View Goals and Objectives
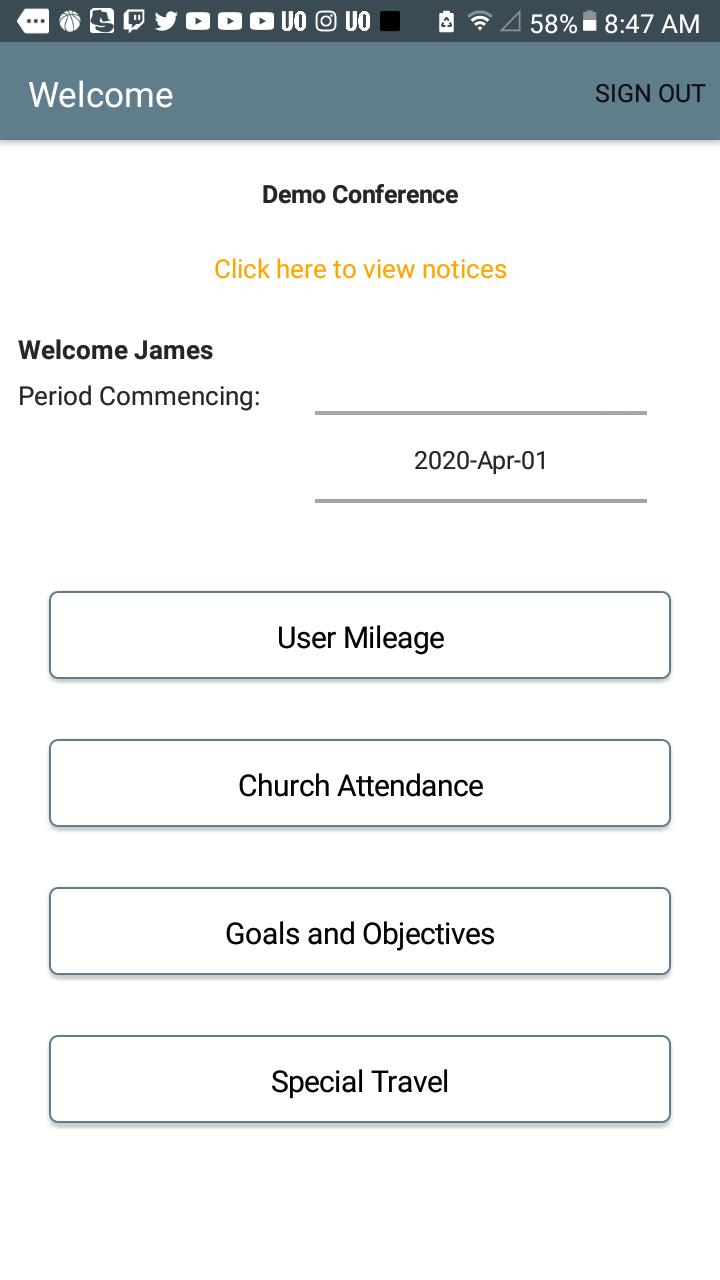 pos(360,933)
